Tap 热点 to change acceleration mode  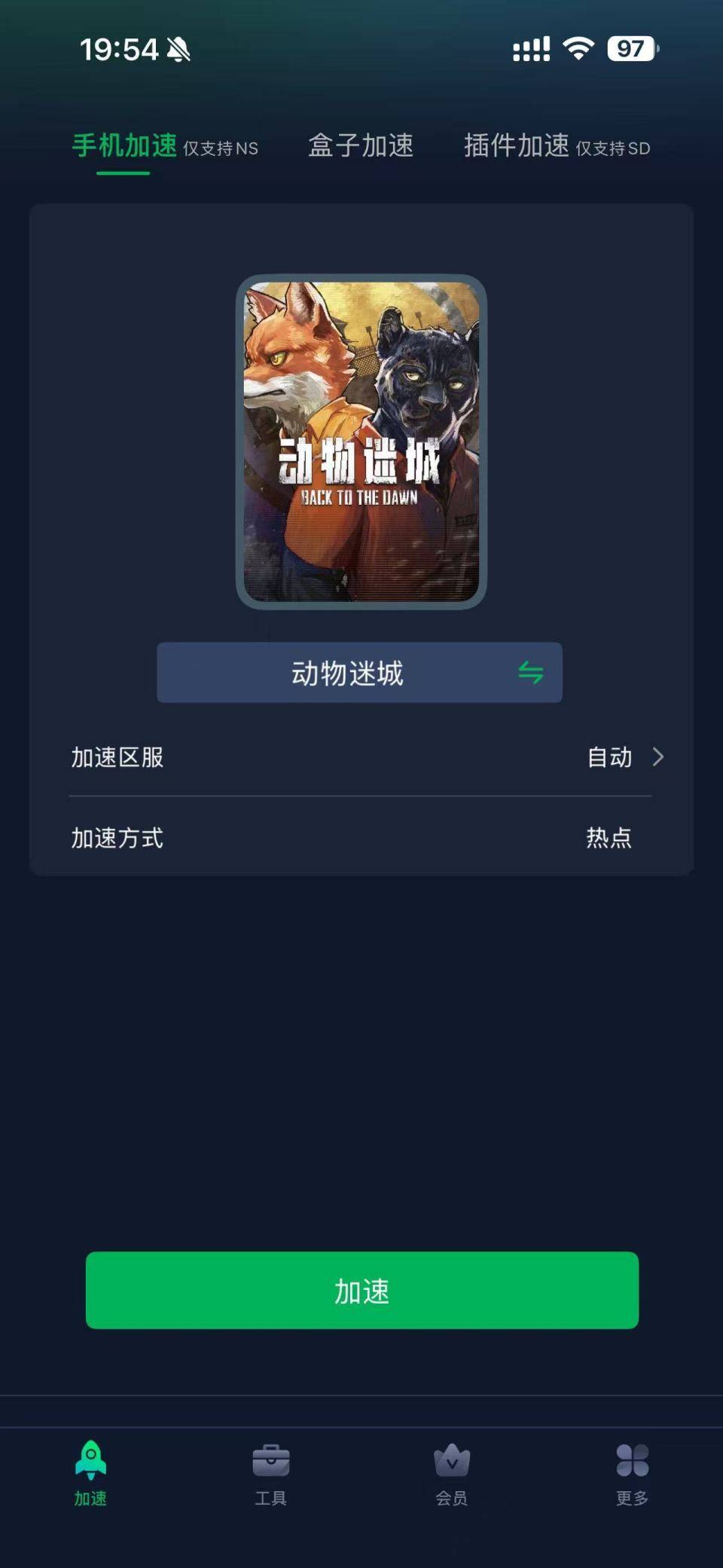[609, 837]
